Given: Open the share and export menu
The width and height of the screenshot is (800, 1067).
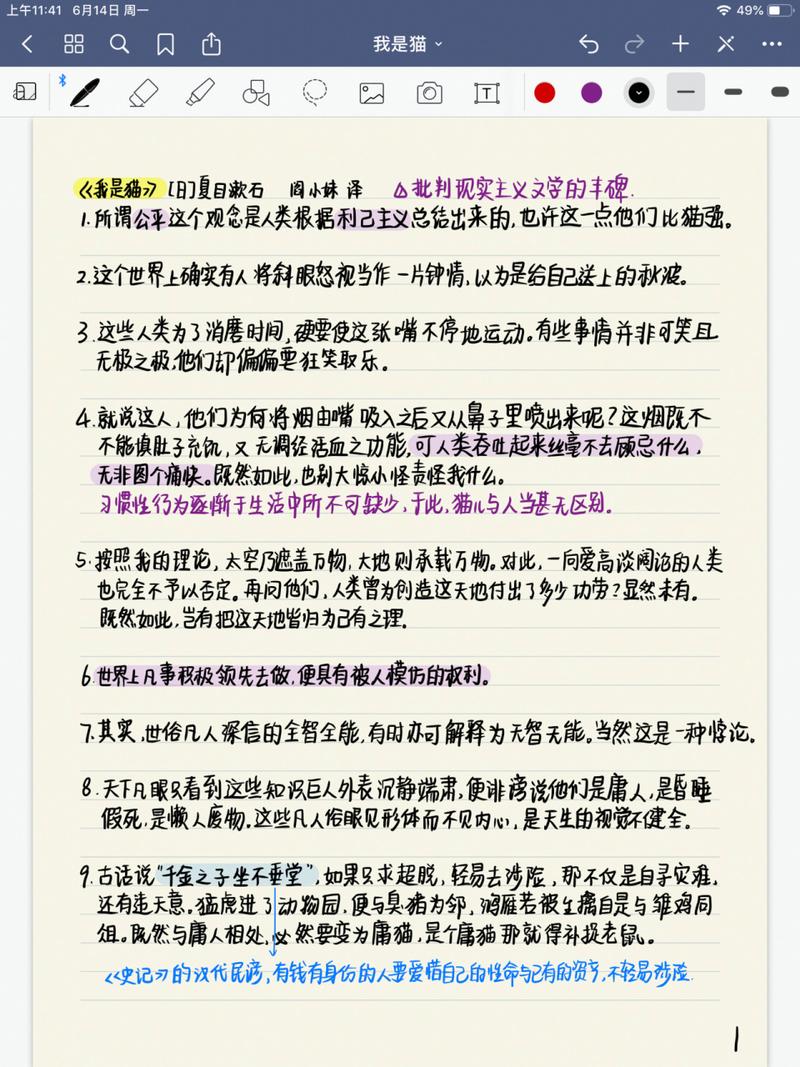Looking at the screenshot, I should 211,44.
